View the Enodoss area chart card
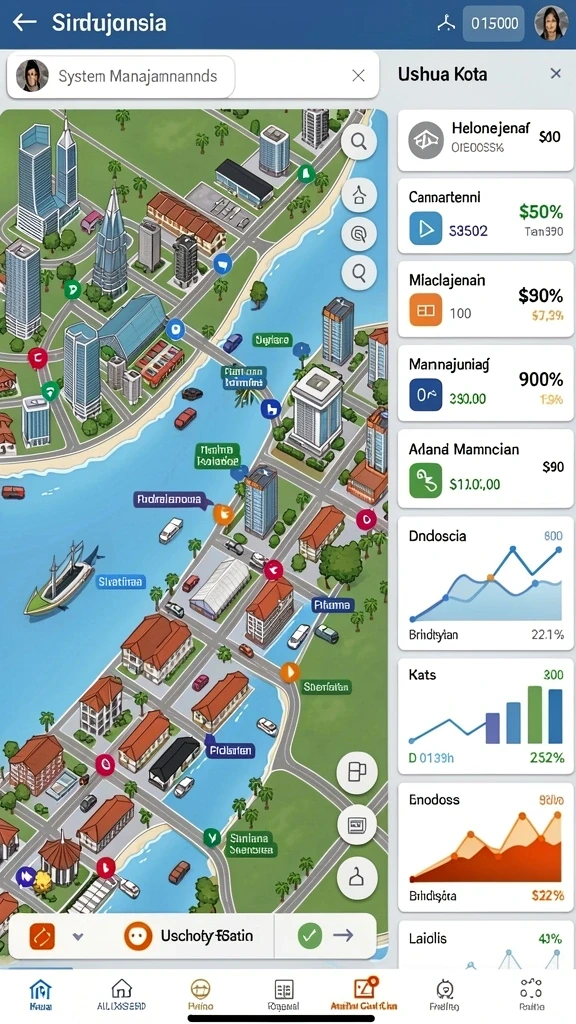Viewport: 576px width, 1024px height. point(485,847)
